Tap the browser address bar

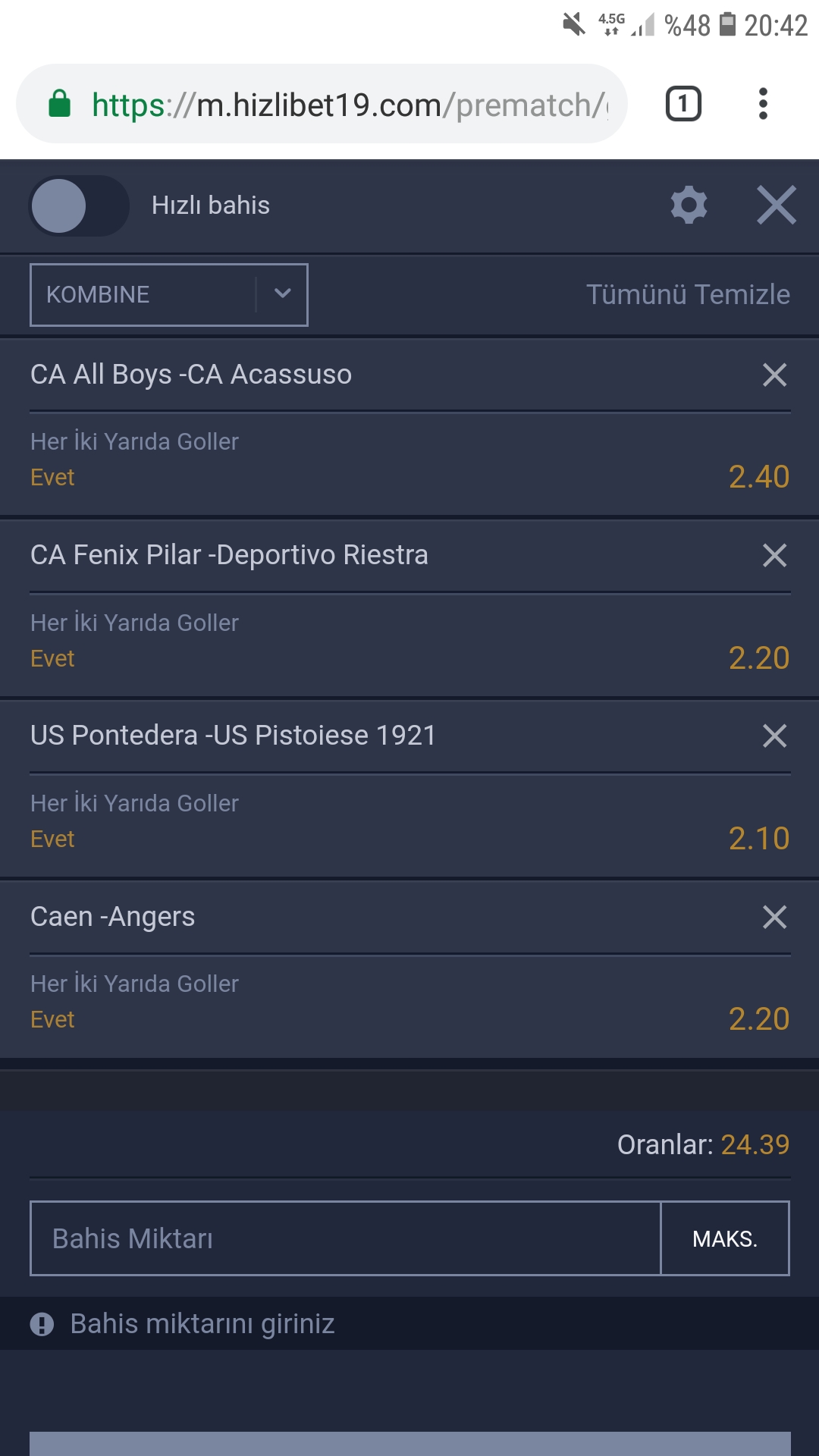tap(322, 104)
